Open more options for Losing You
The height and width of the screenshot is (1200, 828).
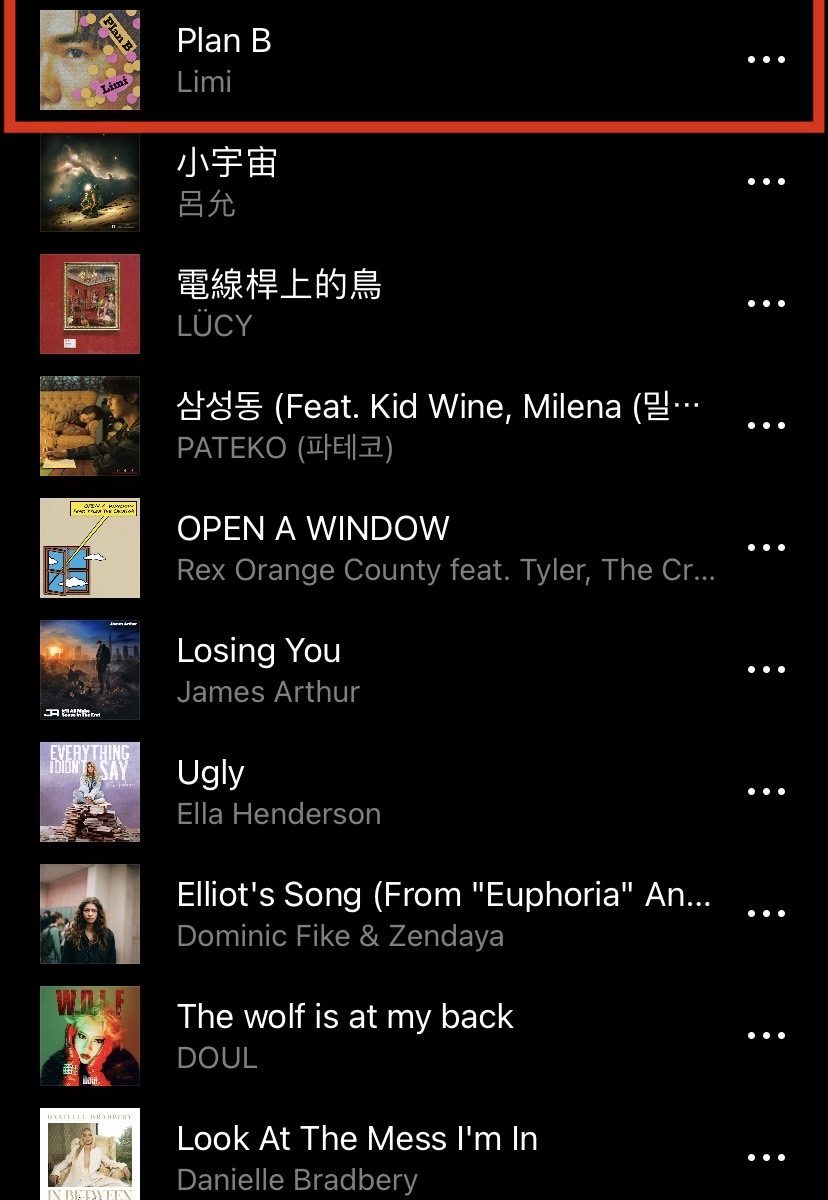coord(766,670)
